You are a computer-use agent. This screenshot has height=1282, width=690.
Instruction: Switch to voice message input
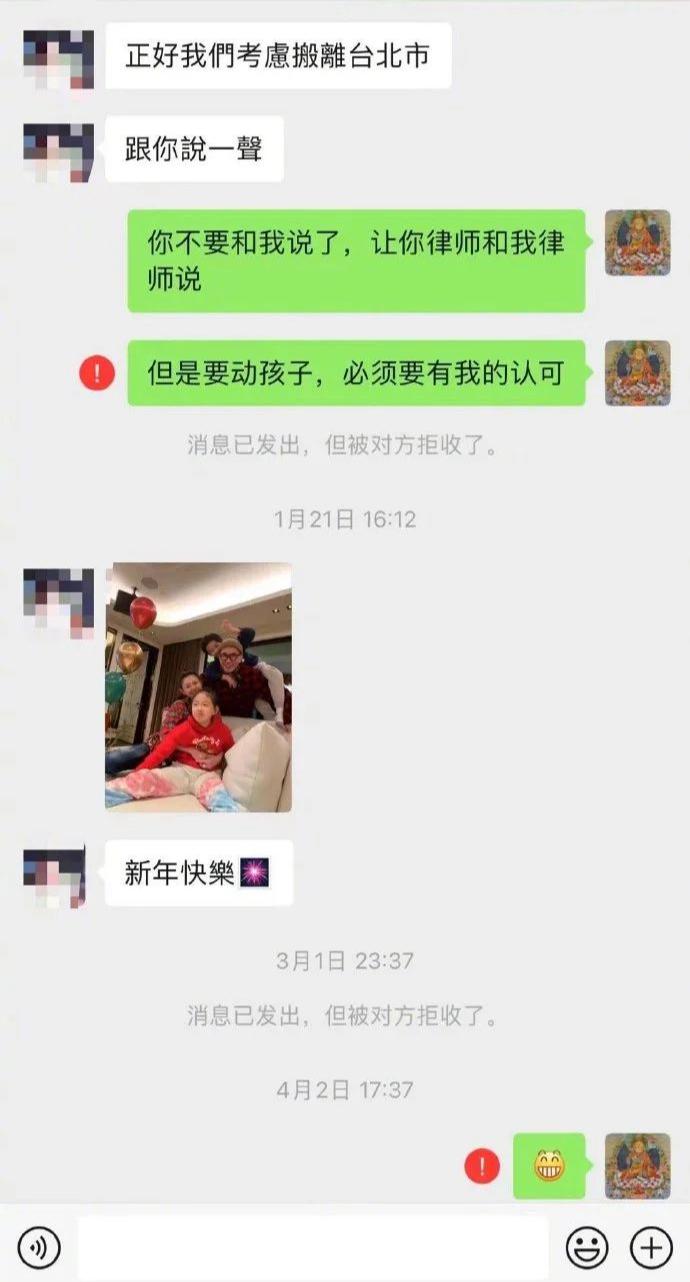point(39,1247)
